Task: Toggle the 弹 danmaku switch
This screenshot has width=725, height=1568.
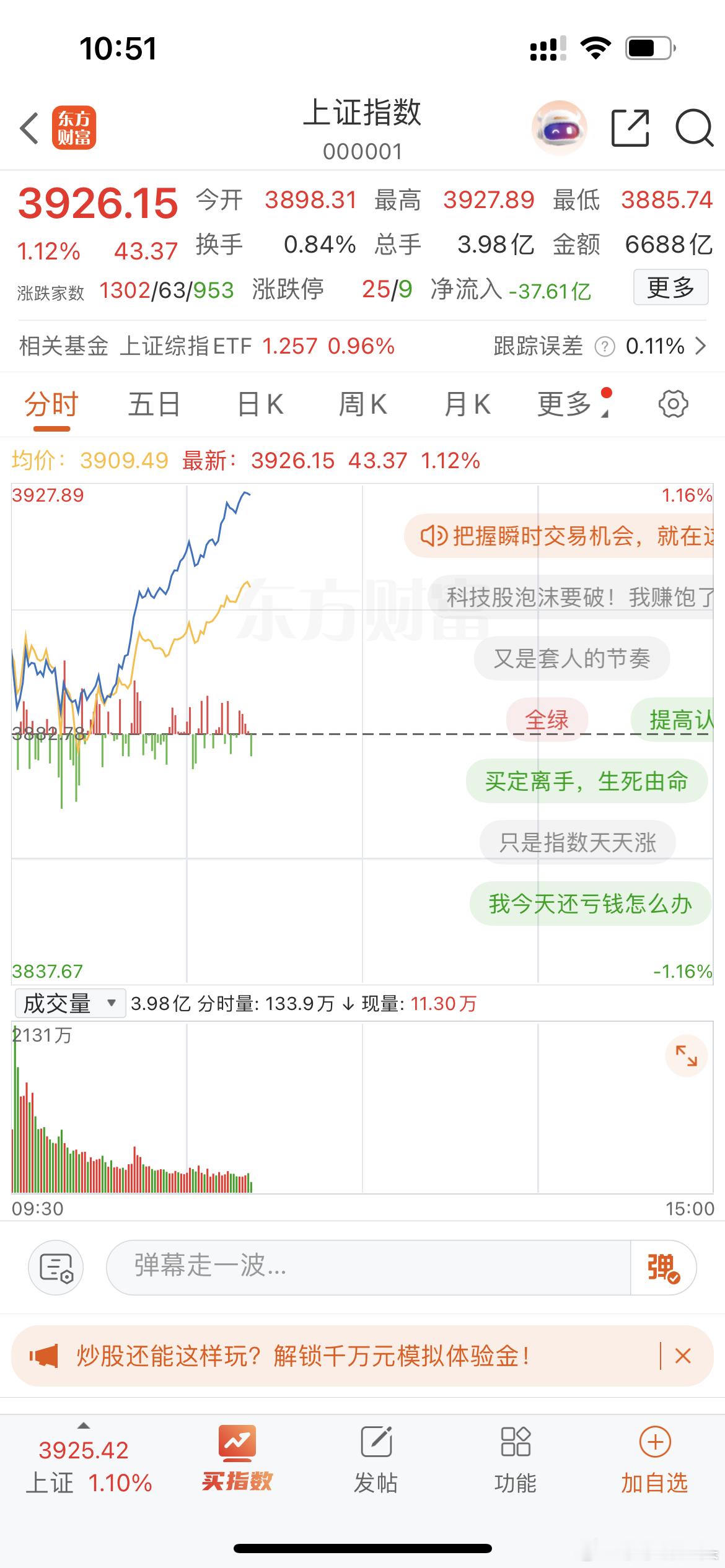Action: (x=663, y=1268)
